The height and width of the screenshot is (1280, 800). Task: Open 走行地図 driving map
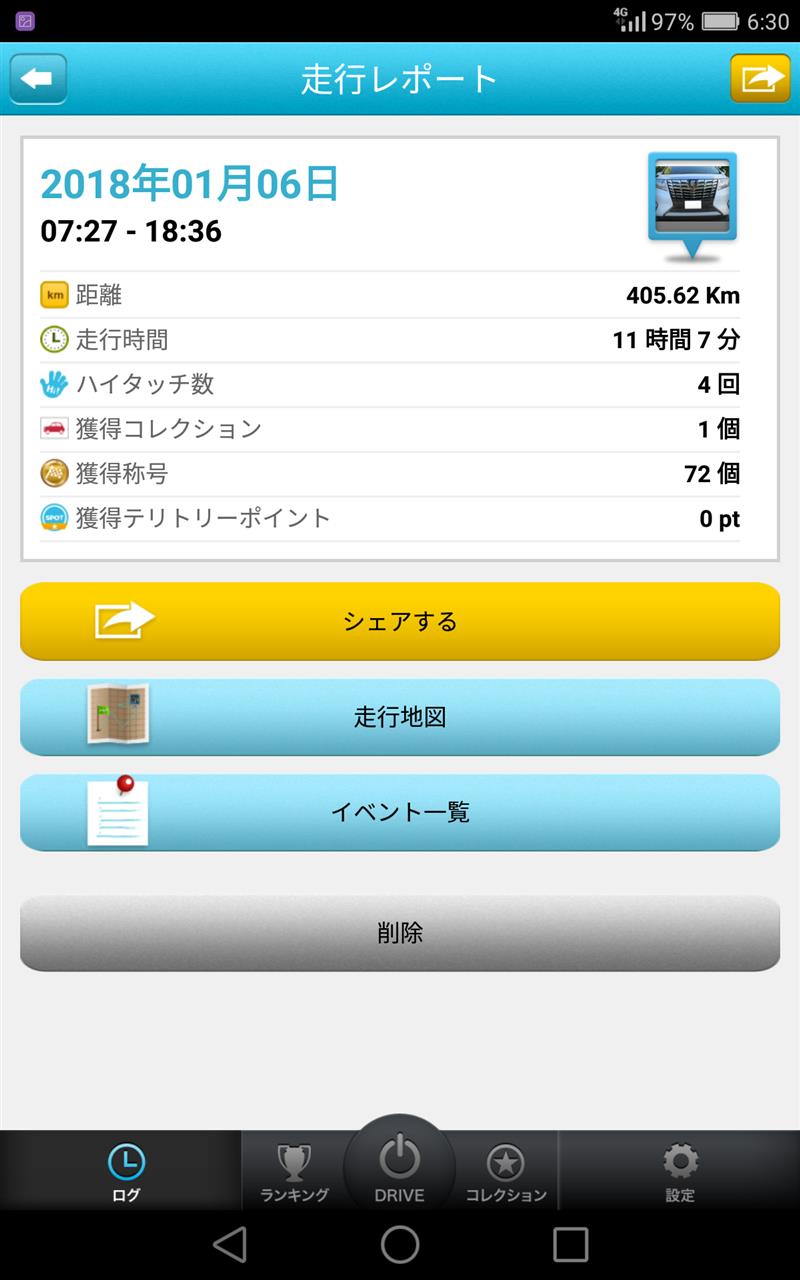[400, 717]
